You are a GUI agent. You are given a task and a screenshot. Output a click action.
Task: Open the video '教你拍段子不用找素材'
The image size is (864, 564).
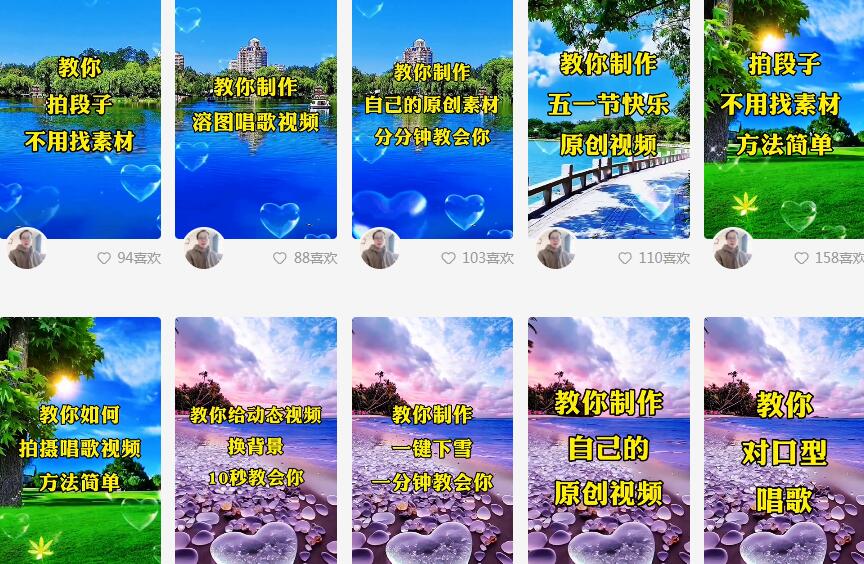[x=80, y=120]
